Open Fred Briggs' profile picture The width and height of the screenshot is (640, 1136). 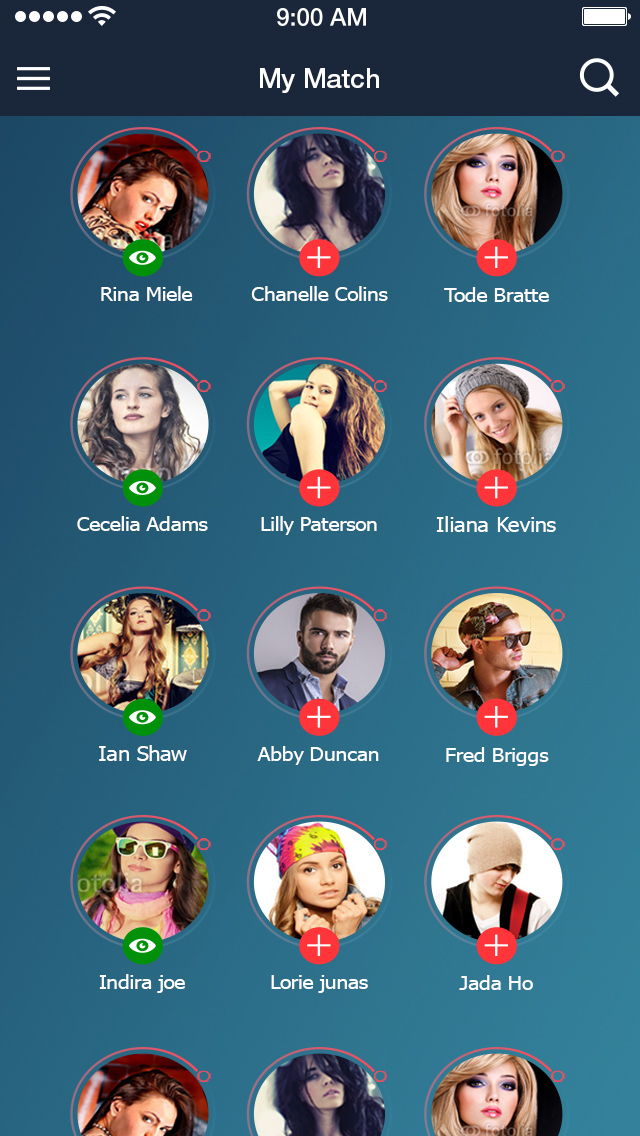tap(496, 648)
